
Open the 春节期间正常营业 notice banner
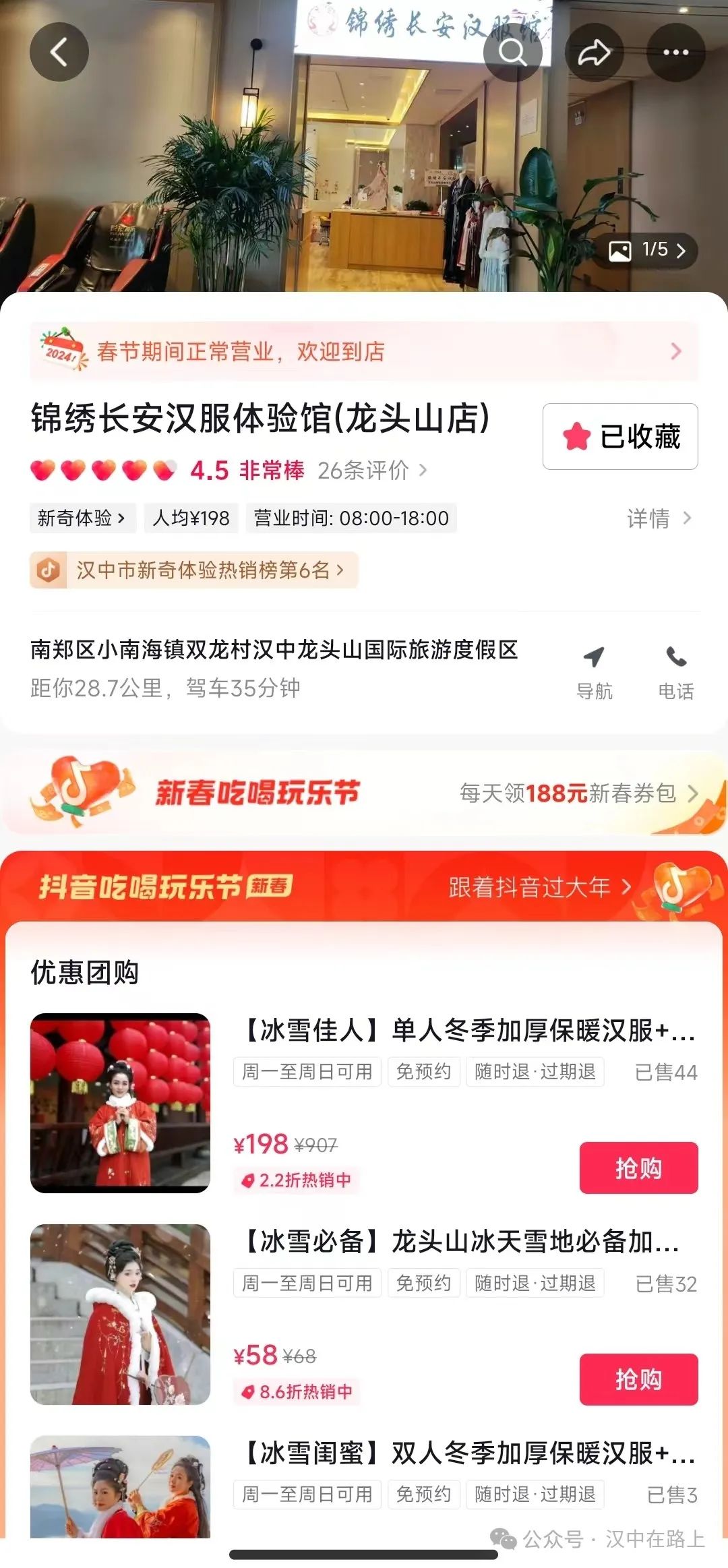[x=364, y=351]
